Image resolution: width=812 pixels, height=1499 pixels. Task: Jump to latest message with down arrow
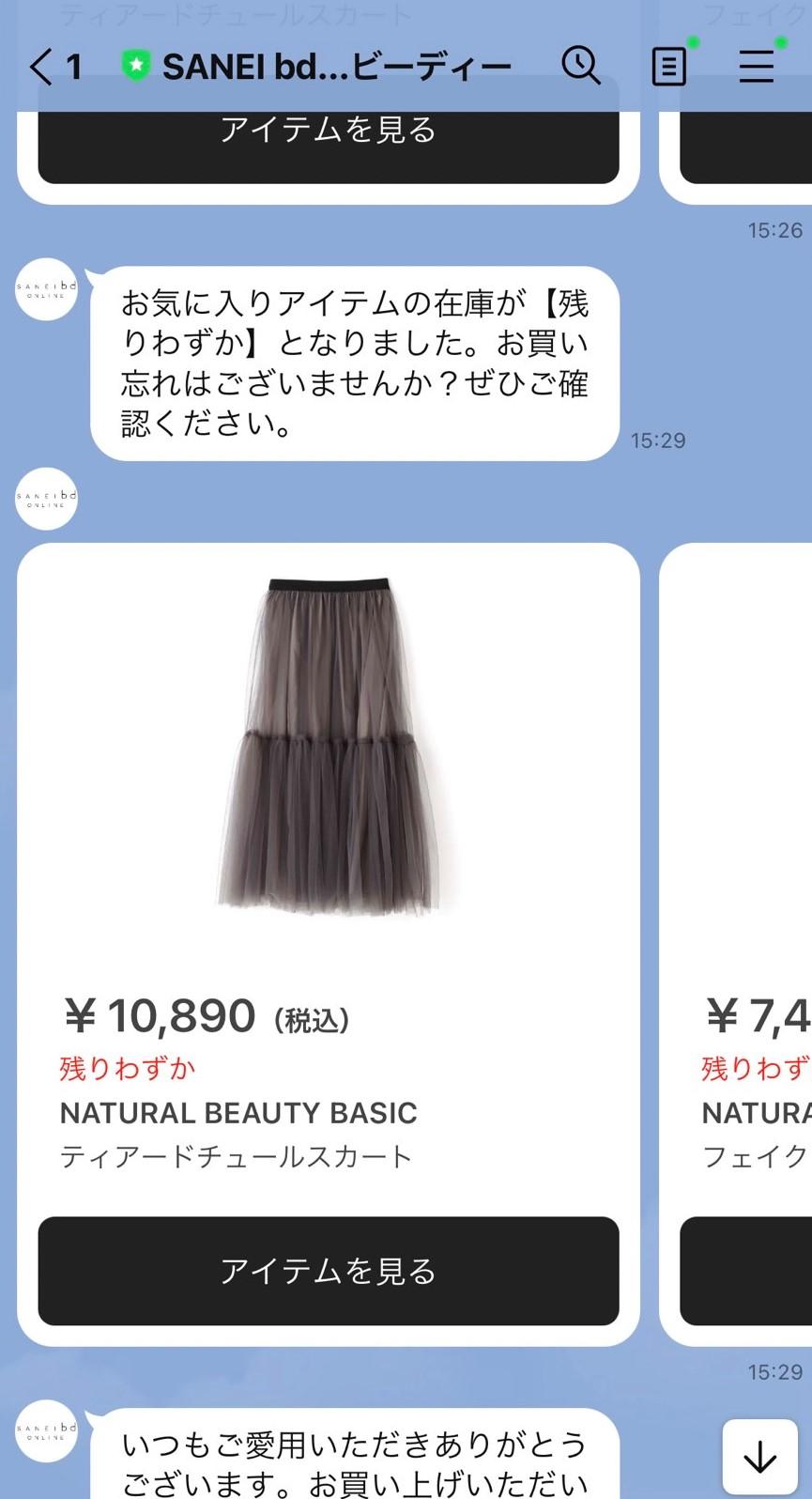point(759,1458)
